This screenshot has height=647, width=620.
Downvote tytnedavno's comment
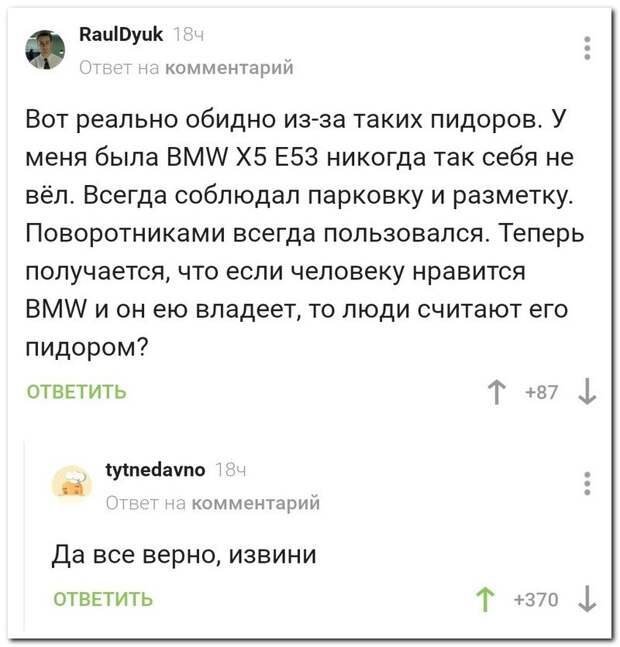pyautogui.click(x=586, y=599)
